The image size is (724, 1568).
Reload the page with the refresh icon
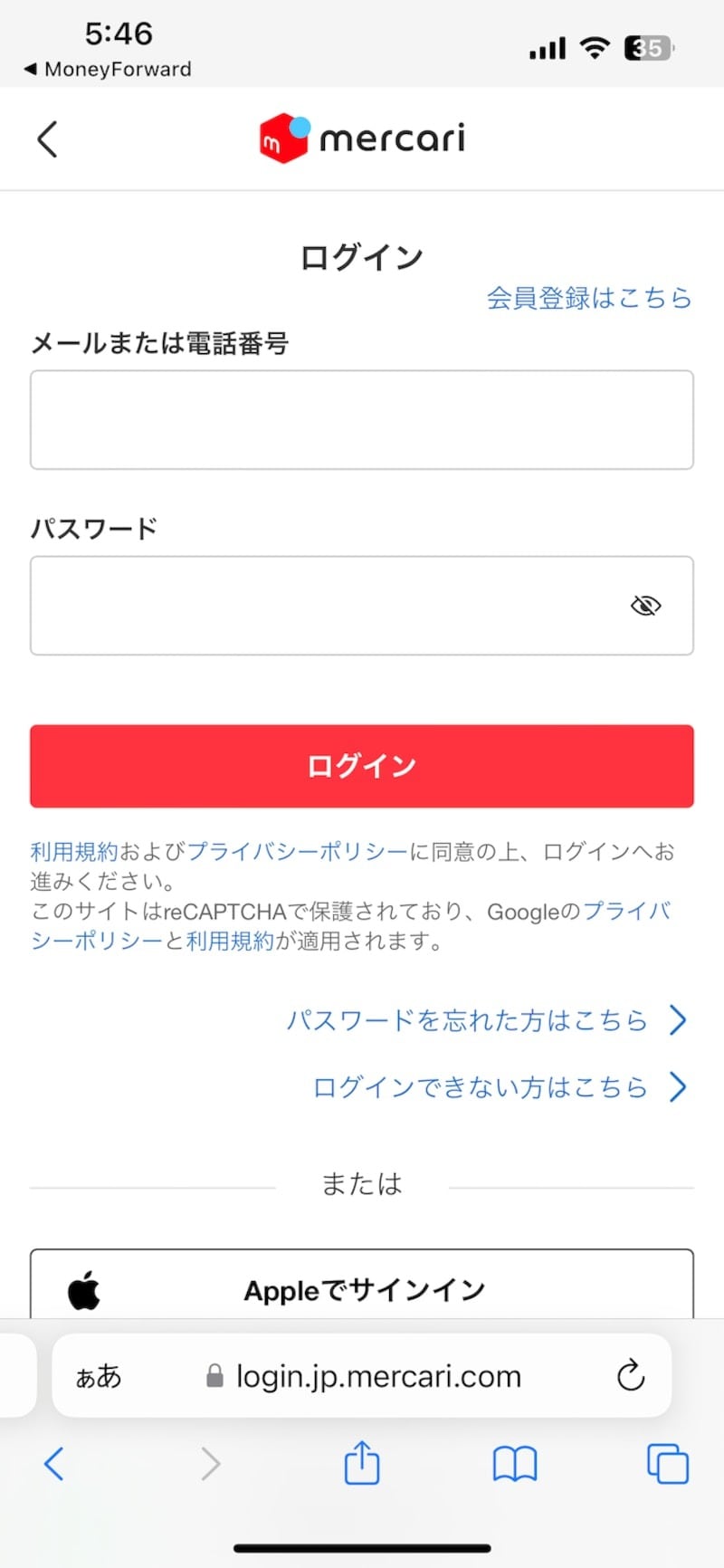click(x=631, y=1375)
